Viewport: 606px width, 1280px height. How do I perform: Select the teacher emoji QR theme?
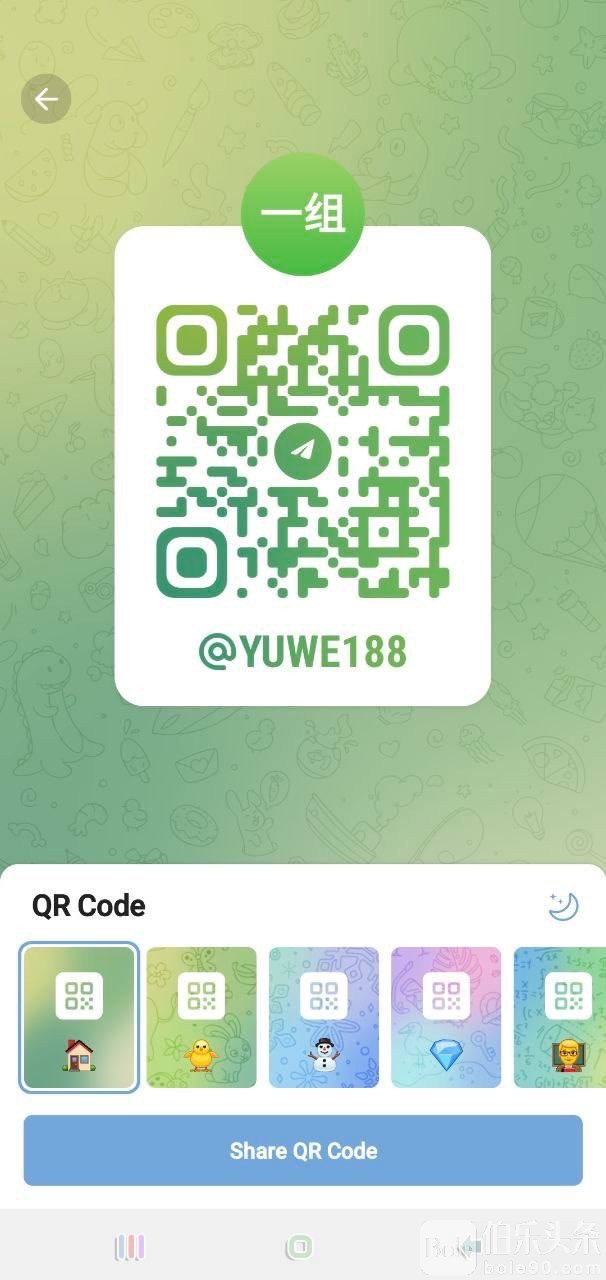pos(560,1017)
